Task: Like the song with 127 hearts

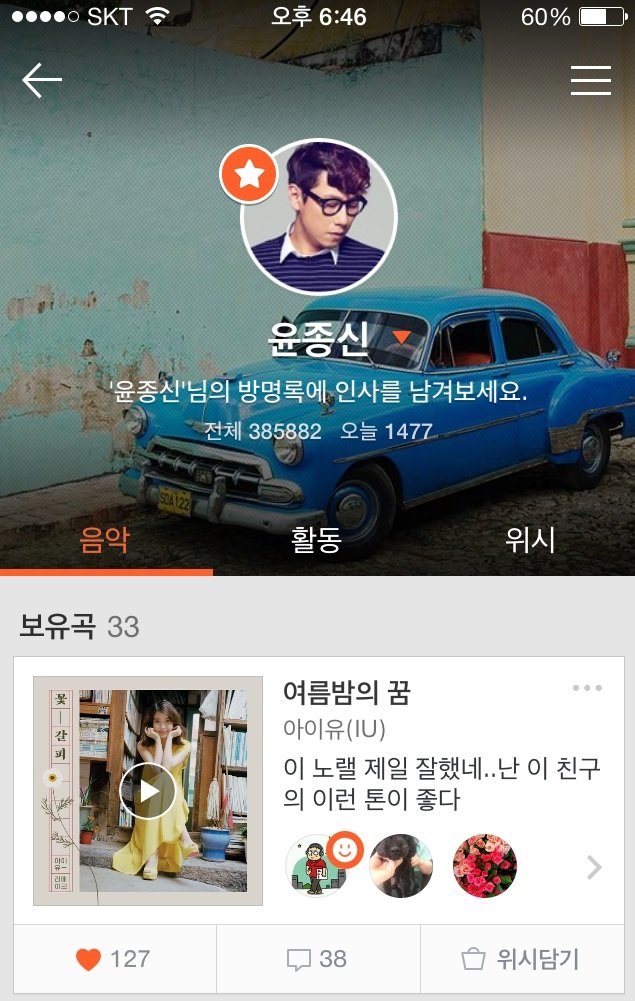Action: (x=115, y=959)
